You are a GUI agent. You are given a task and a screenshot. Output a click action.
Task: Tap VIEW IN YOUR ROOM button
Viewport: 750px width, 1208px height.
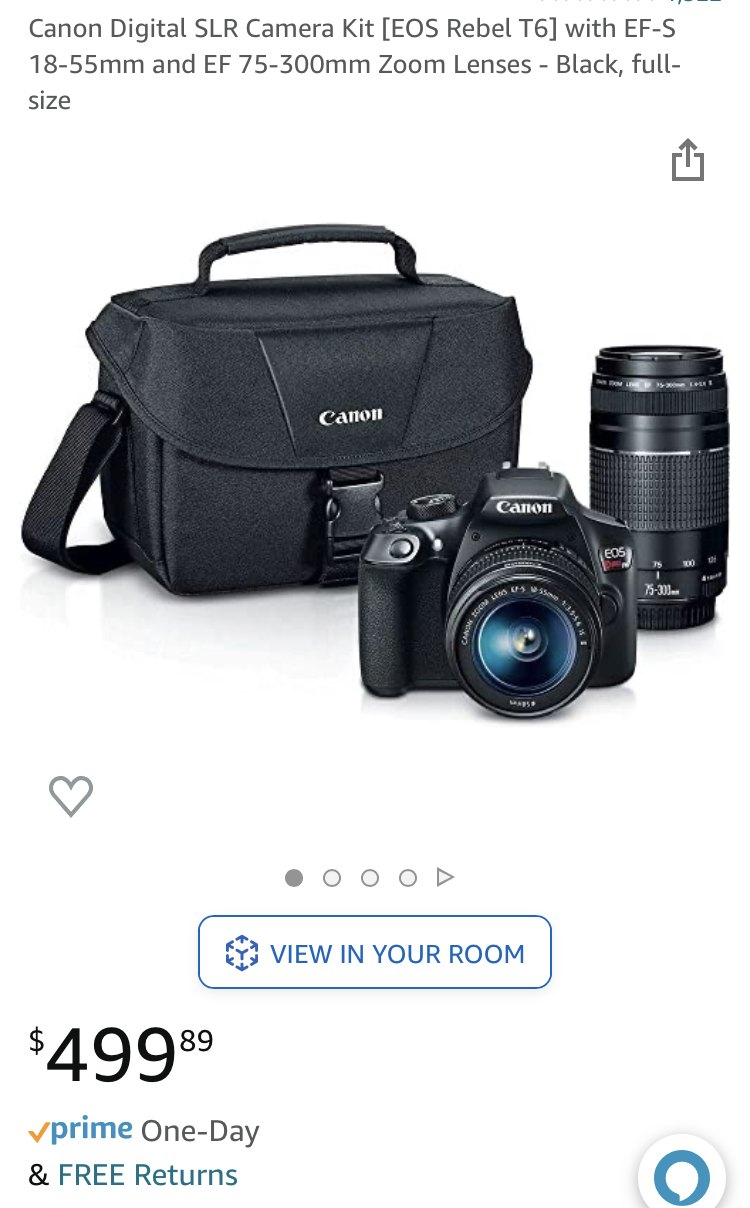click(x=375, y=952)
